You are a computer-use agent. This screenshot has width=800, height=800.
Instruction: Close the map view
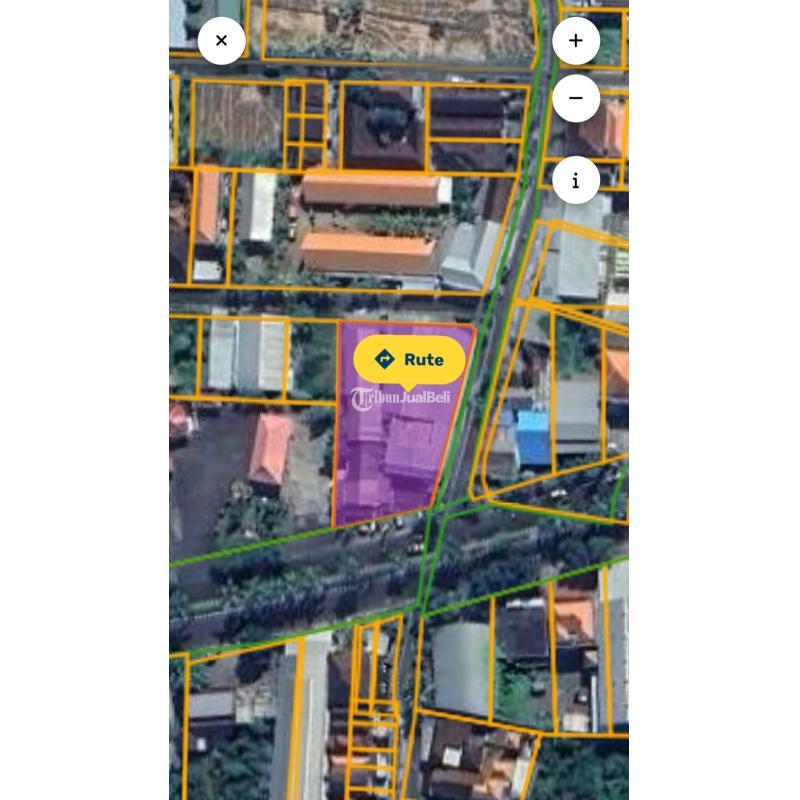coord(221,41)
